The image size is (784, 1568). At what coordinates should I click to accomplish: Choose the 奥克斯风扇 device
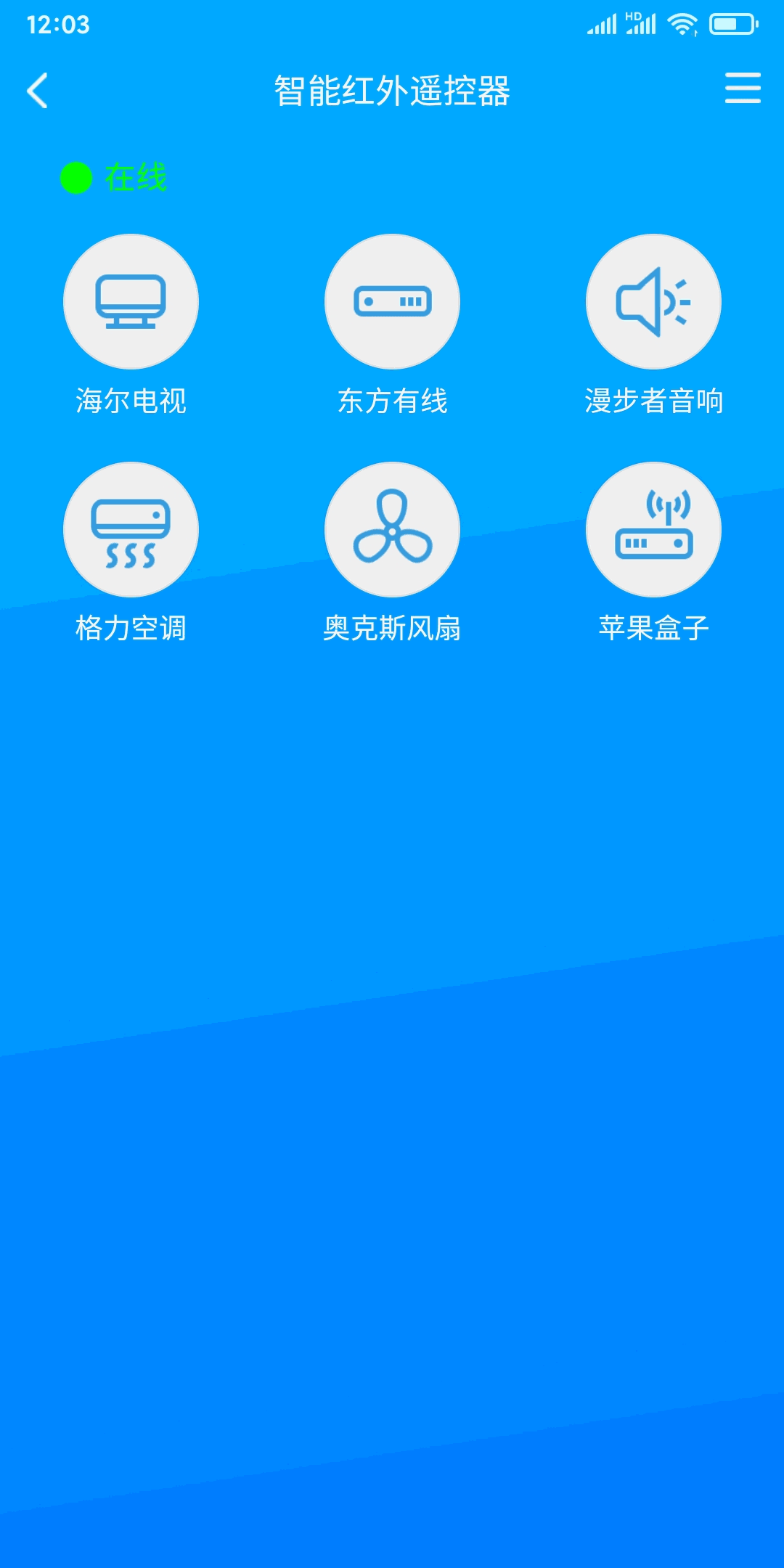pos(392,530)
